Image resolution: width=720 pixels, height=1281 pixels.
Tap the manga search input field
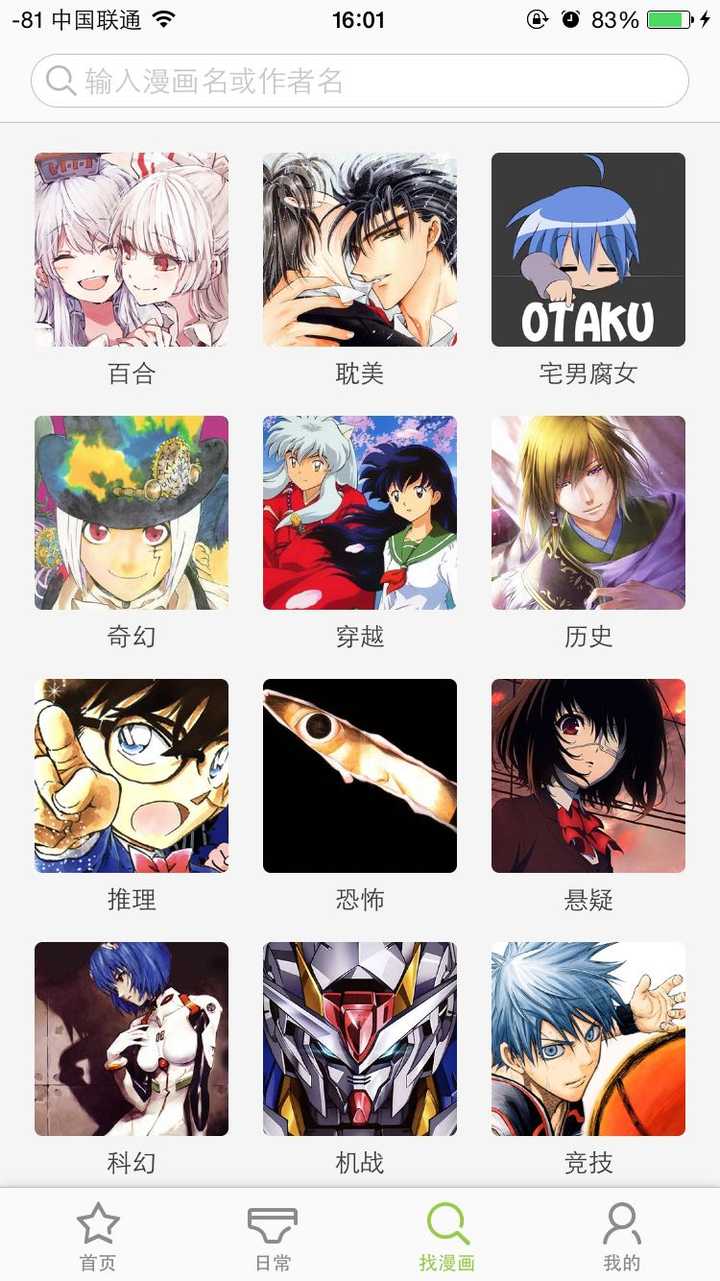coord(360,81)
